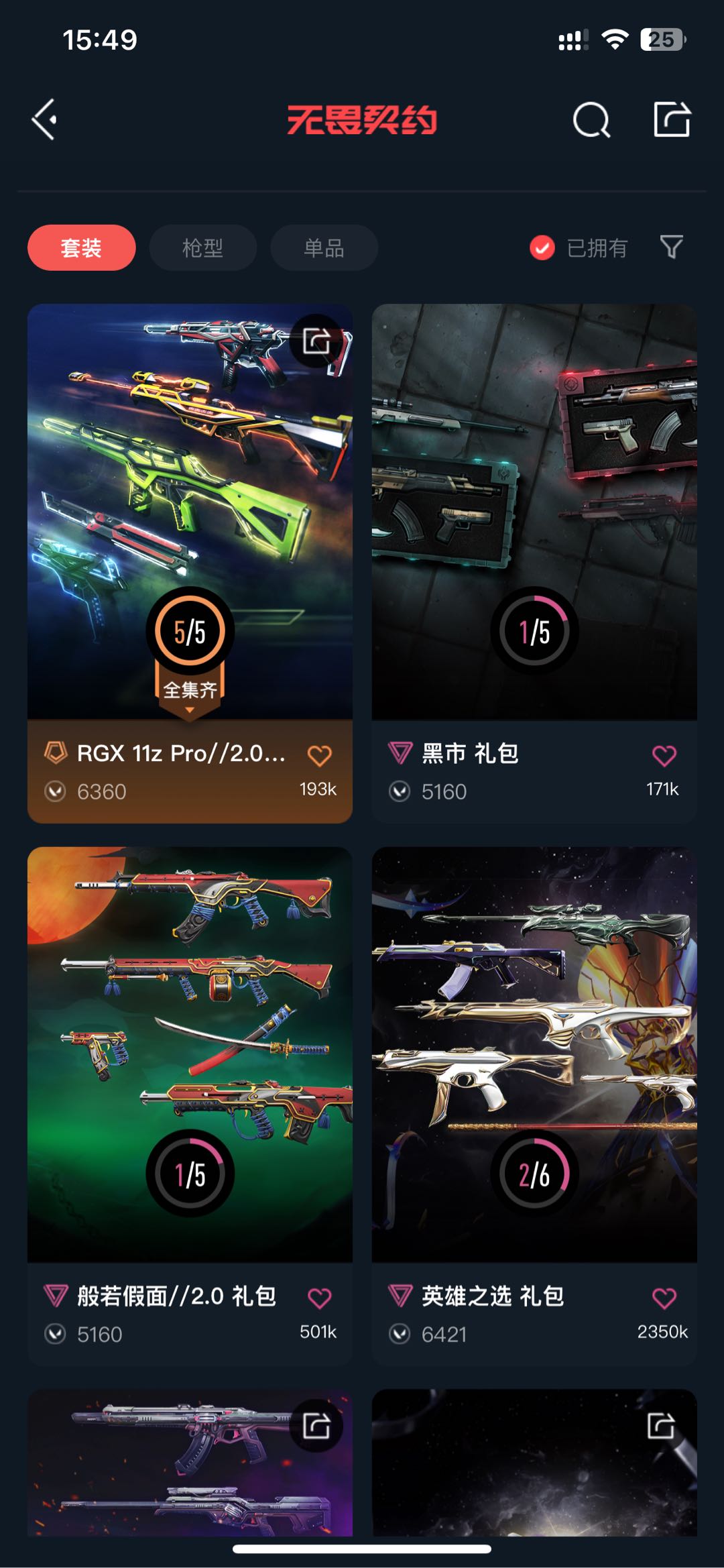Screen dimensions: 724x1568
Task: Like the 般若假面//2.0 礼包 bundle
Action: [319, 1298]
